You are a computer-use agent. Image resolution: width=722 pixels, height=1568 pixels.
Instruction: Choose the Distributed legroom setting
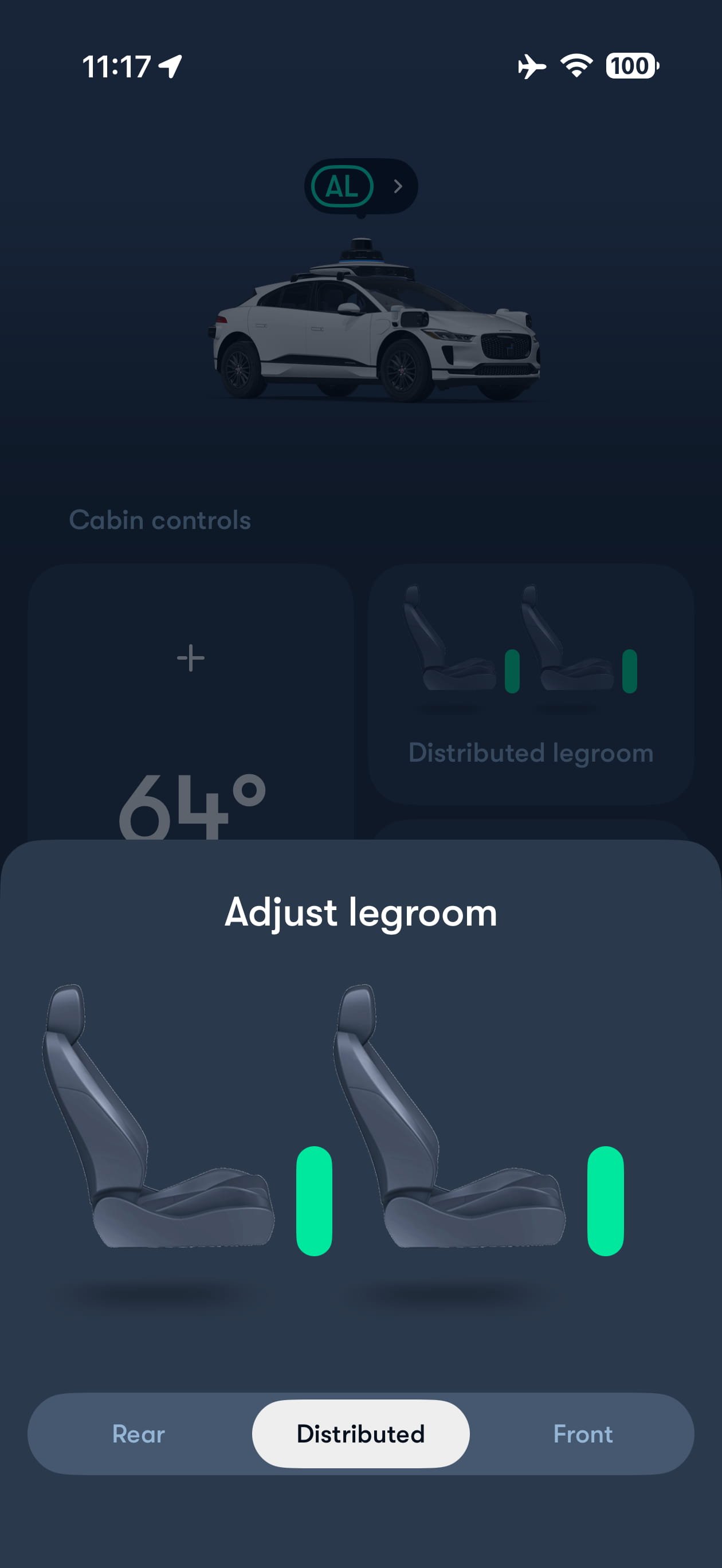(360, 1434)
